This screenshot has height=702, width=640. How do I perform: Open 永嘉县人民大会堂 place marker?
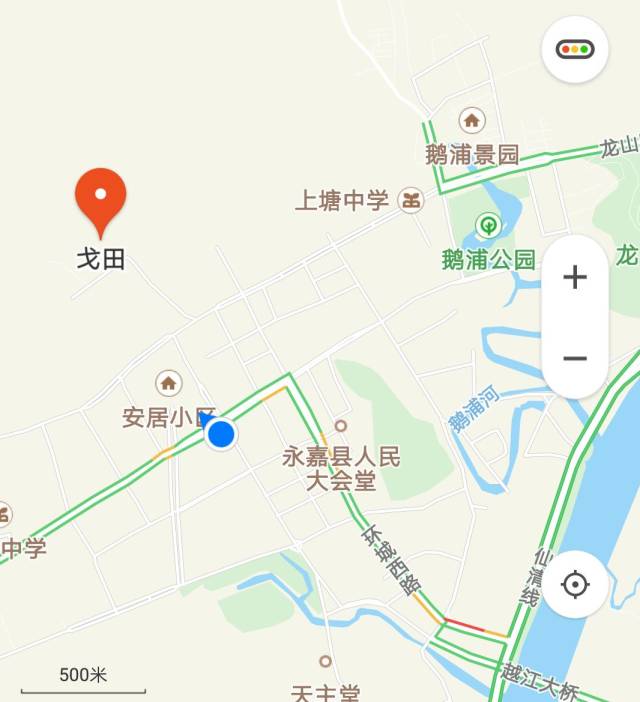click(x=340, y=426)
